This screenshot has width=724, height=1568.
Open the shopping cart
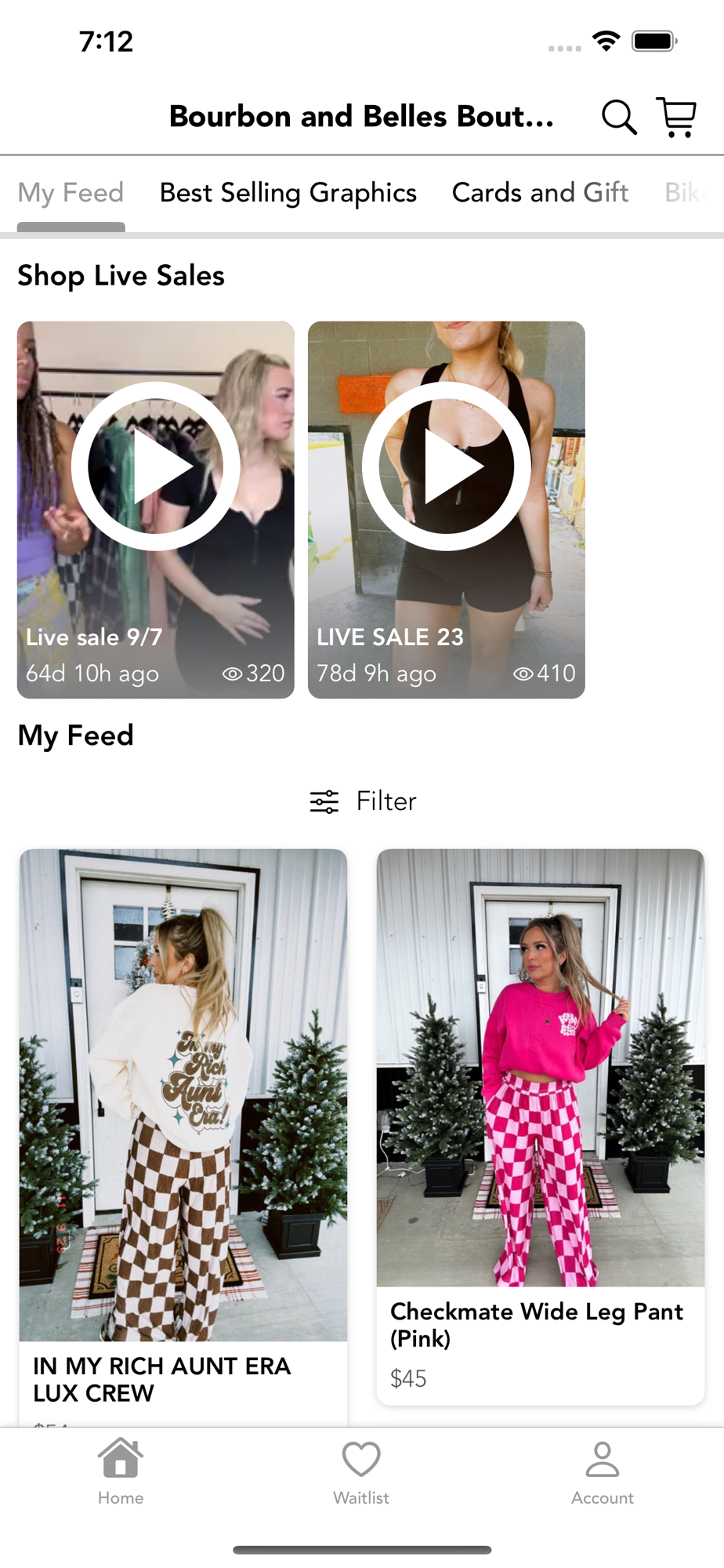pos(676,118)
